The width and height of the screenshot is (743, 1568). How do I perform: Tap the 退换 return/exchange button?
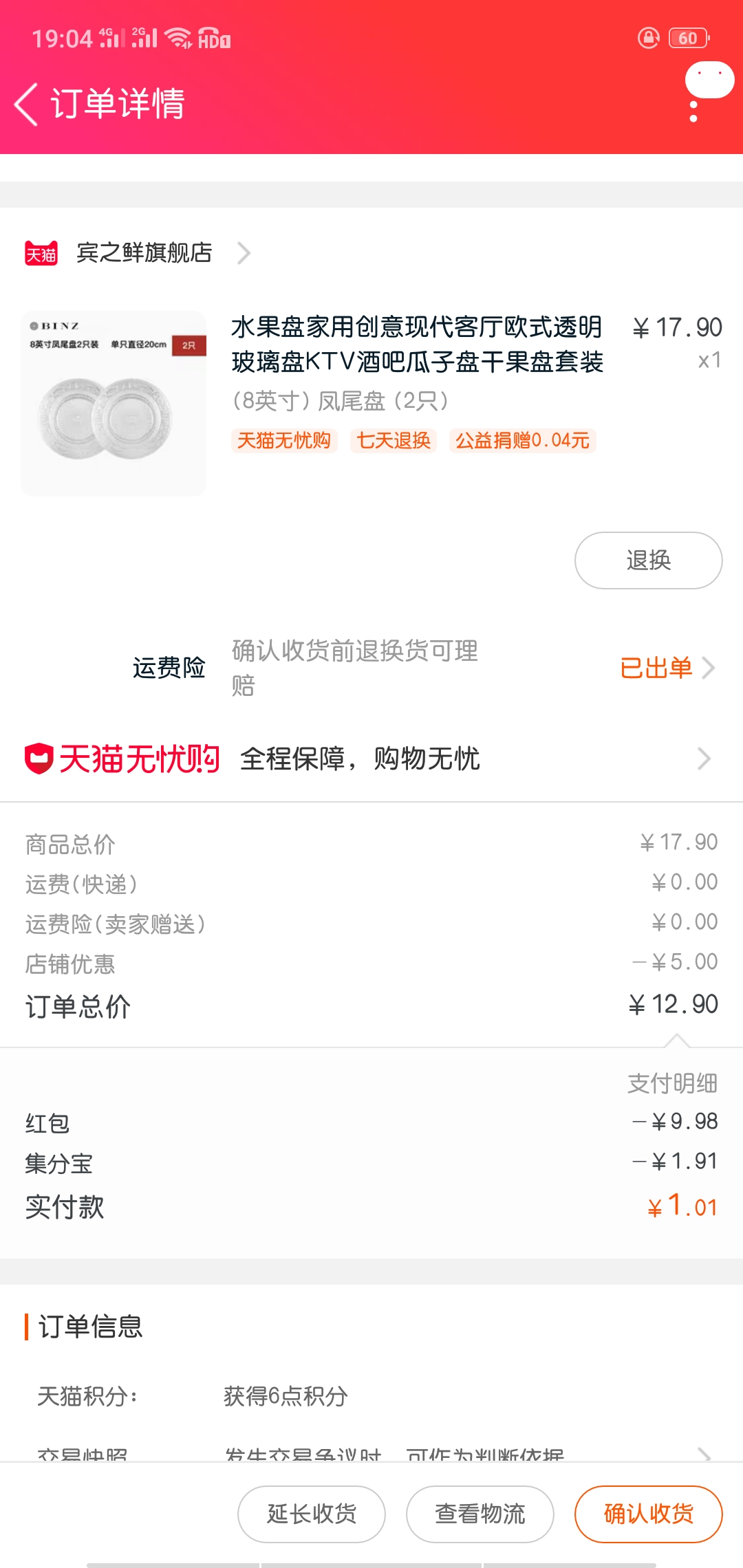(648, 560)
